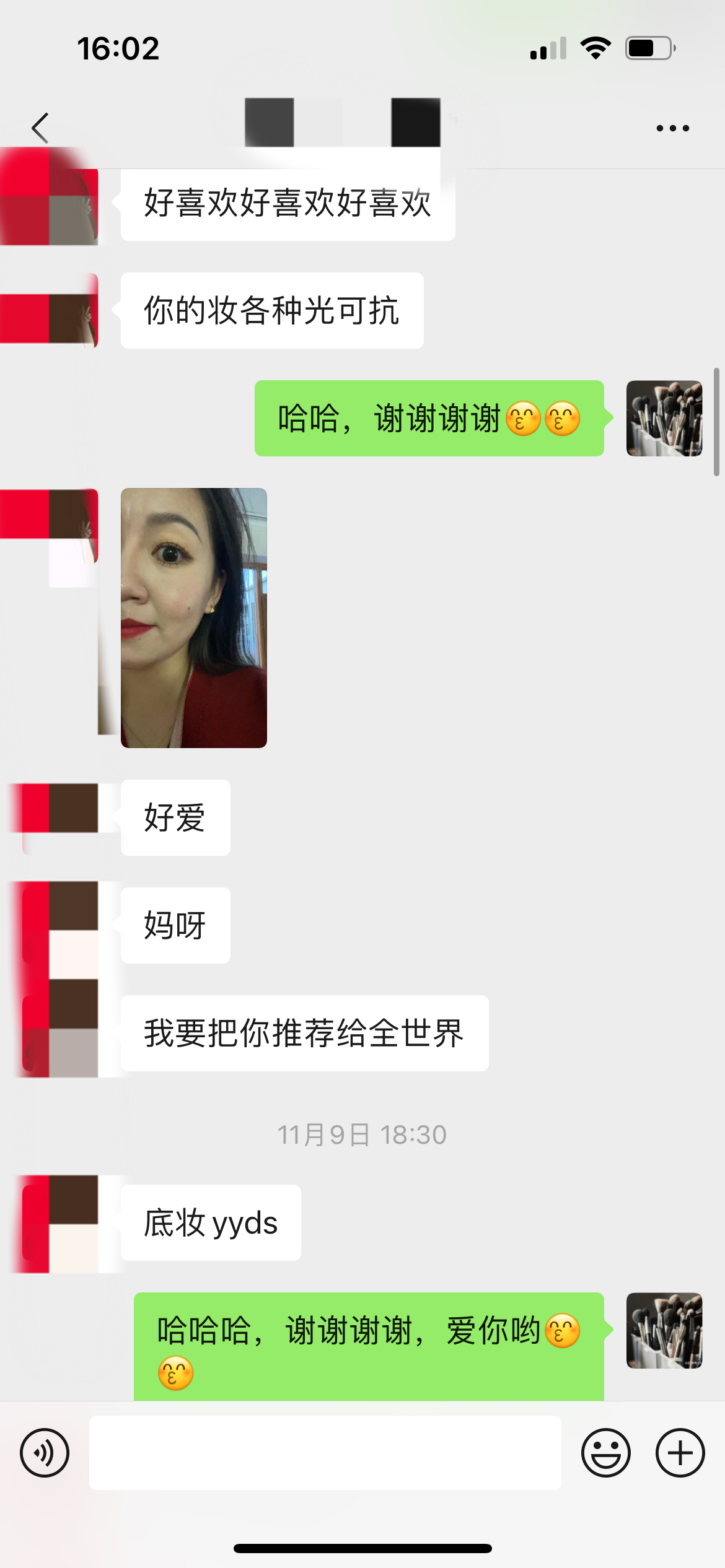Tap the message text field
This screenshot has height=1568, width=725.
325,1453
